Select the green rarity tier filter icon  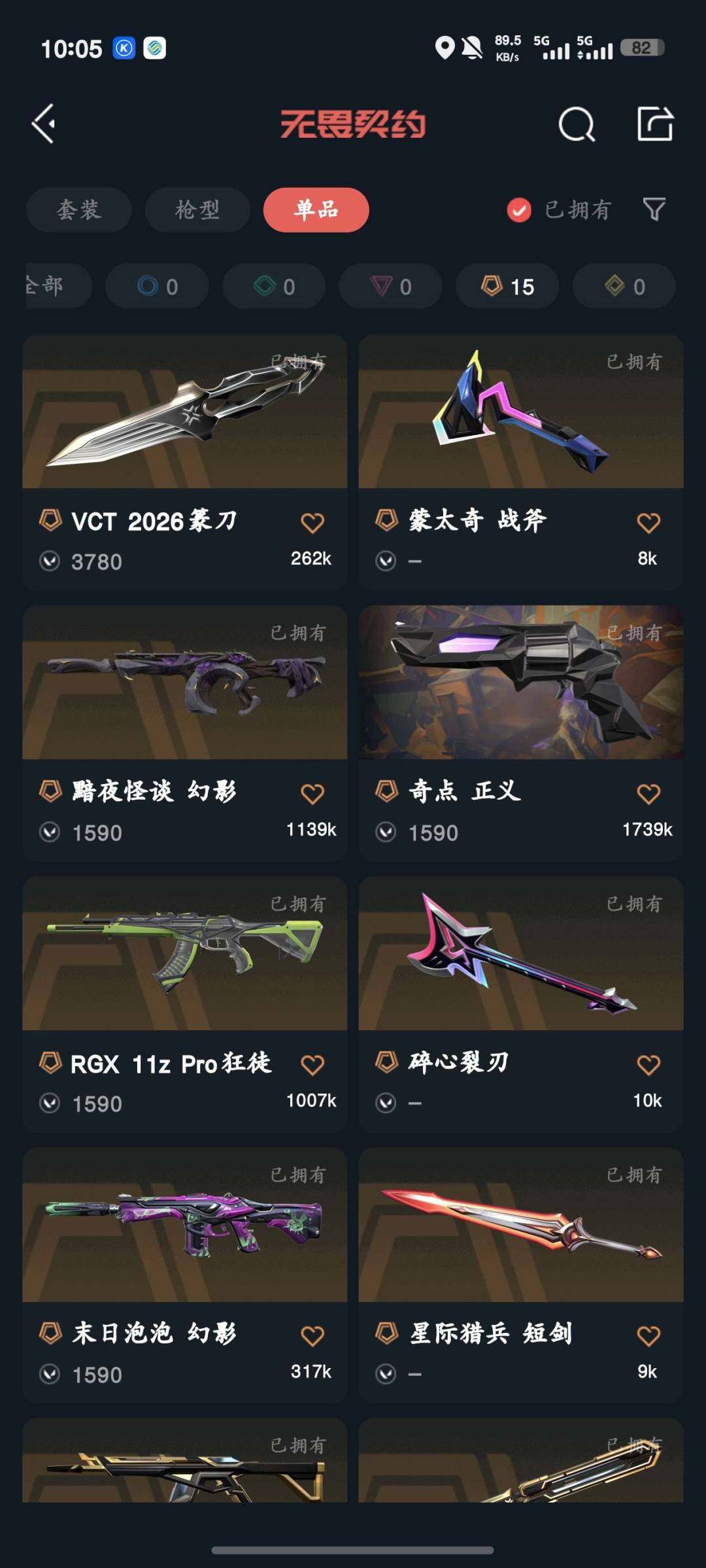[x=273, y=286]
